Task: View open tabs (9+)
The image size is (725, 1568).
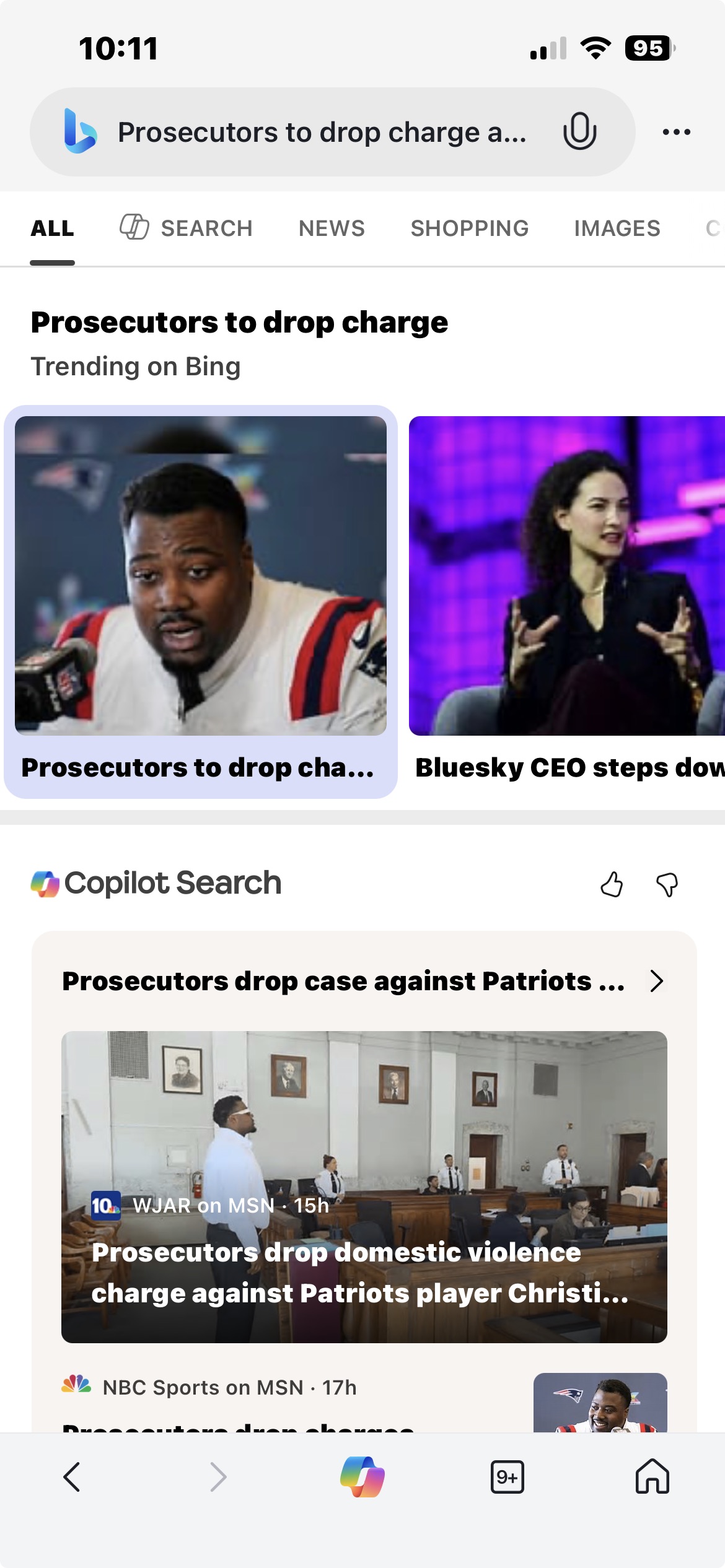Action: [x=507, y=1477]
